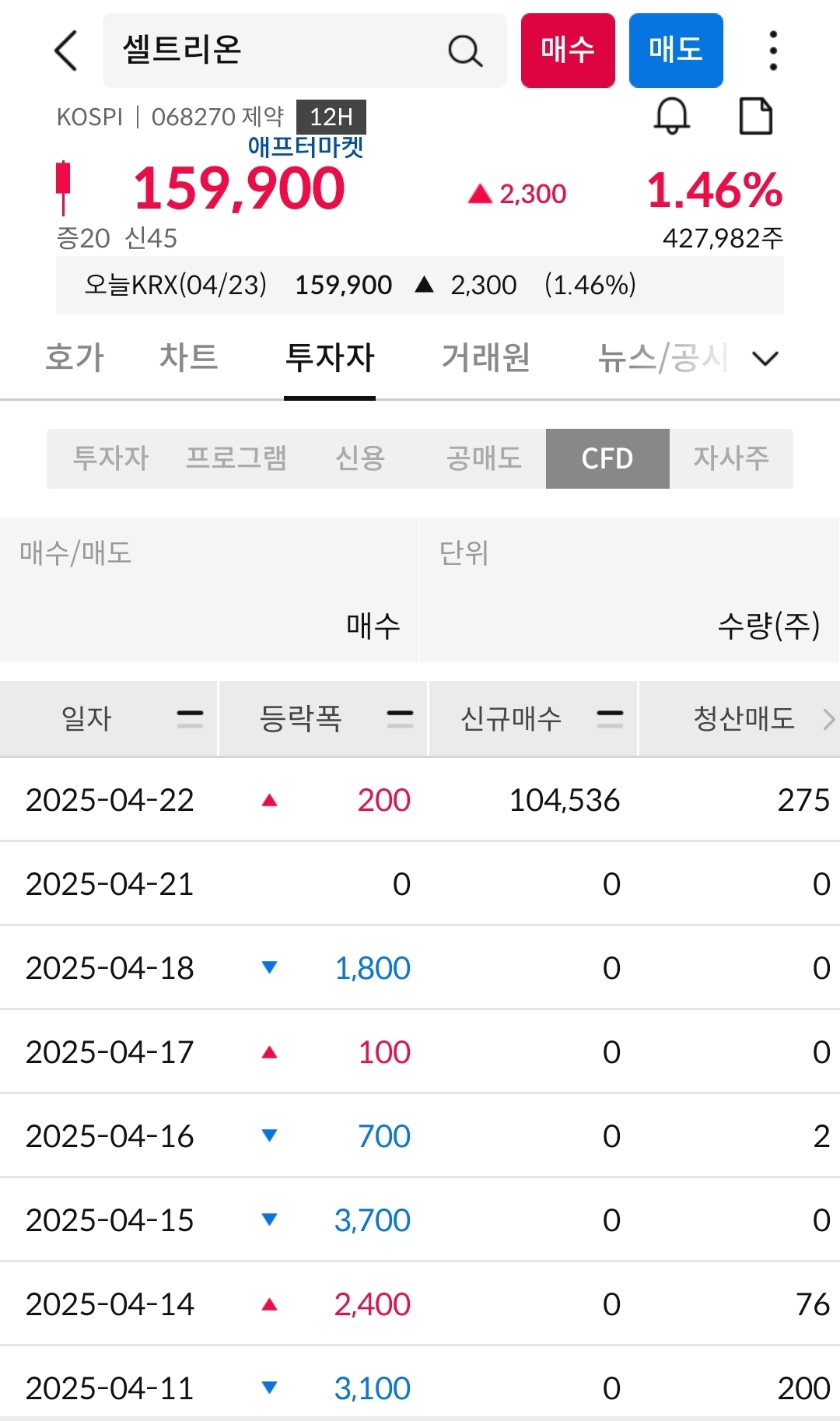Switch to the 거래원 tab
Screen dimensions: 840x1421
coord(486,358)
